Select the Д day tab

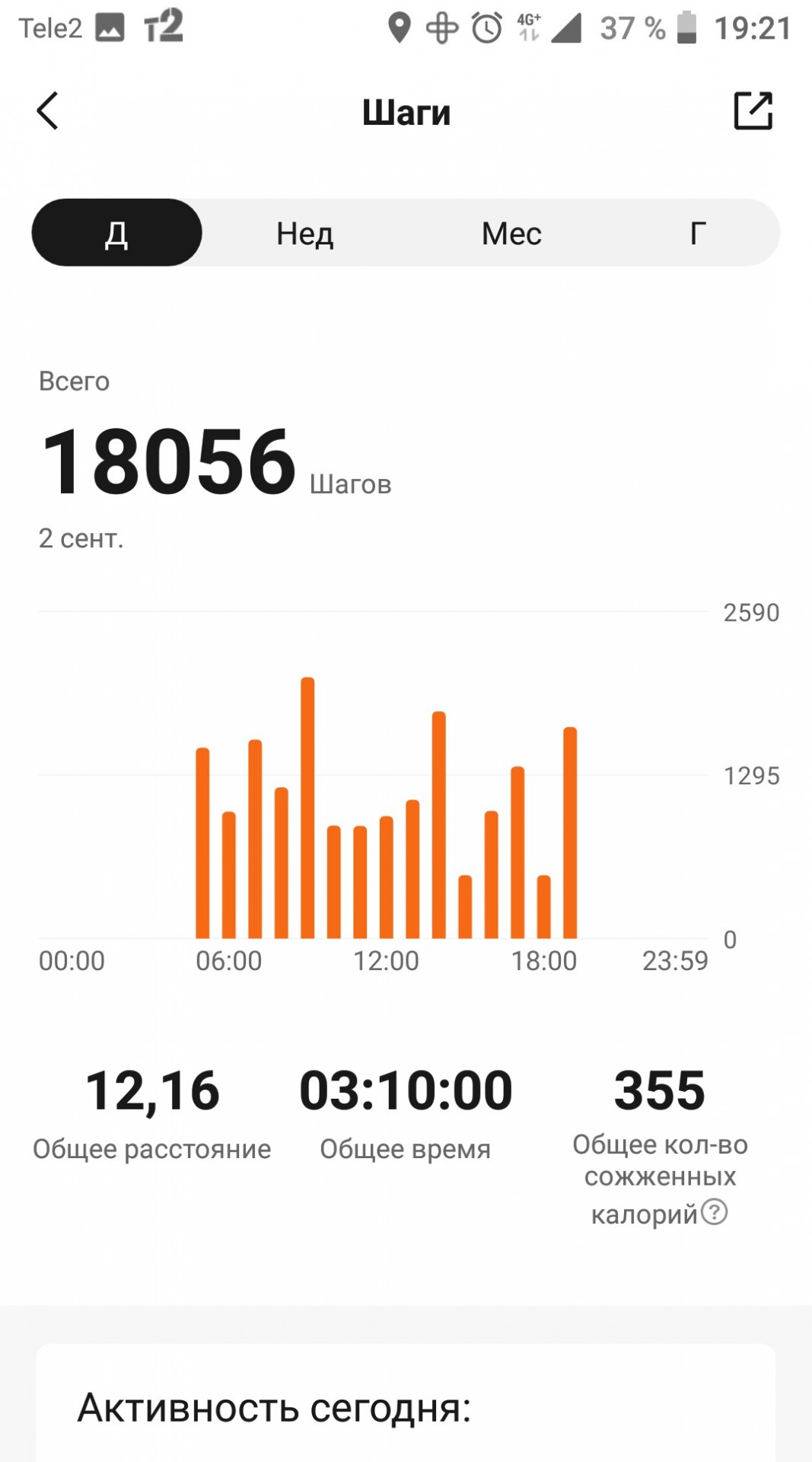click(116, 232)
